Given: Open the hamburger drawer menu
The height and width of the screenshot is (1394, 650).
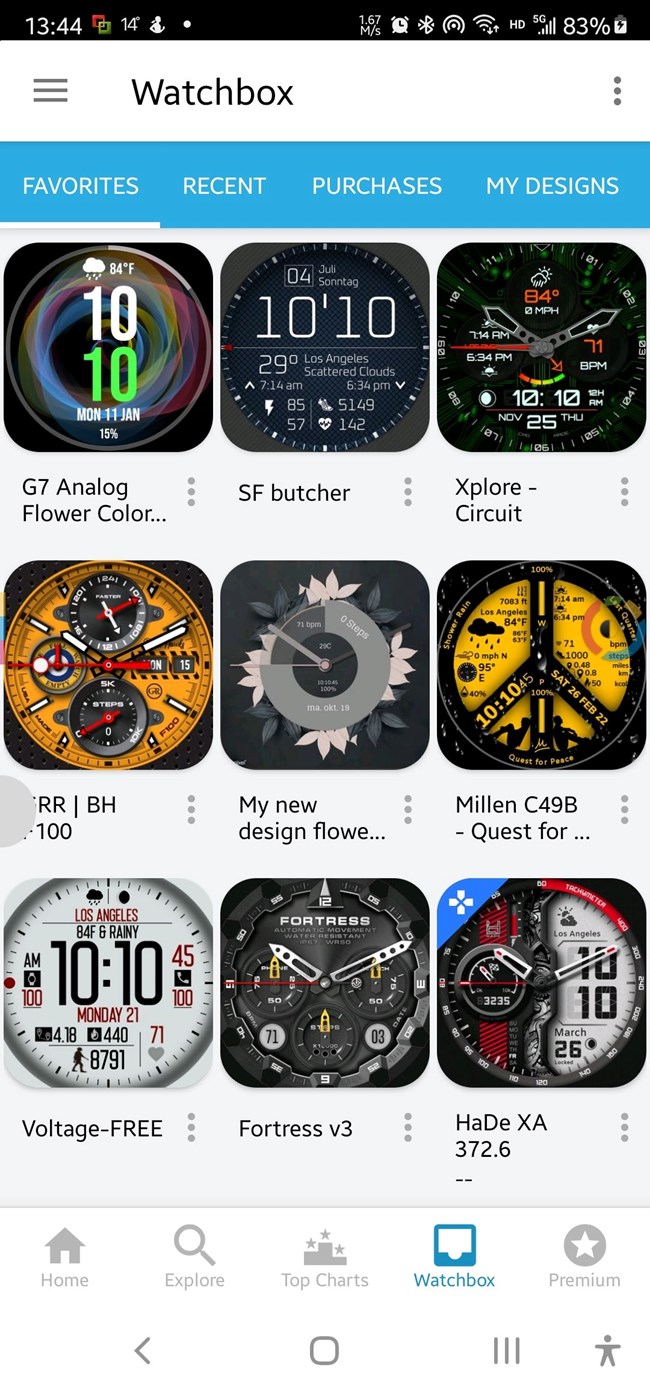Looking at the screenshot, I should 50,91.
